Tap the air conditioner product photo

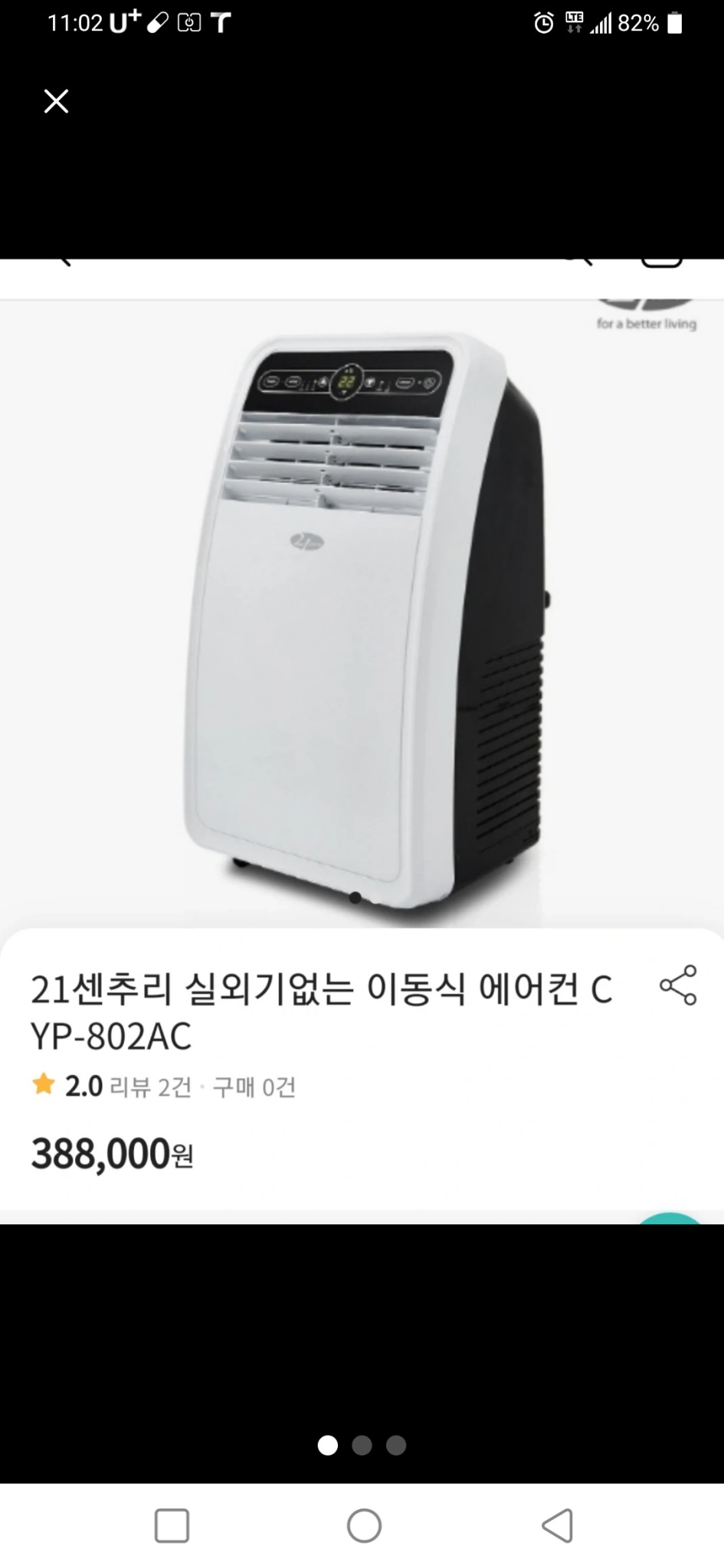coord(360,612)
